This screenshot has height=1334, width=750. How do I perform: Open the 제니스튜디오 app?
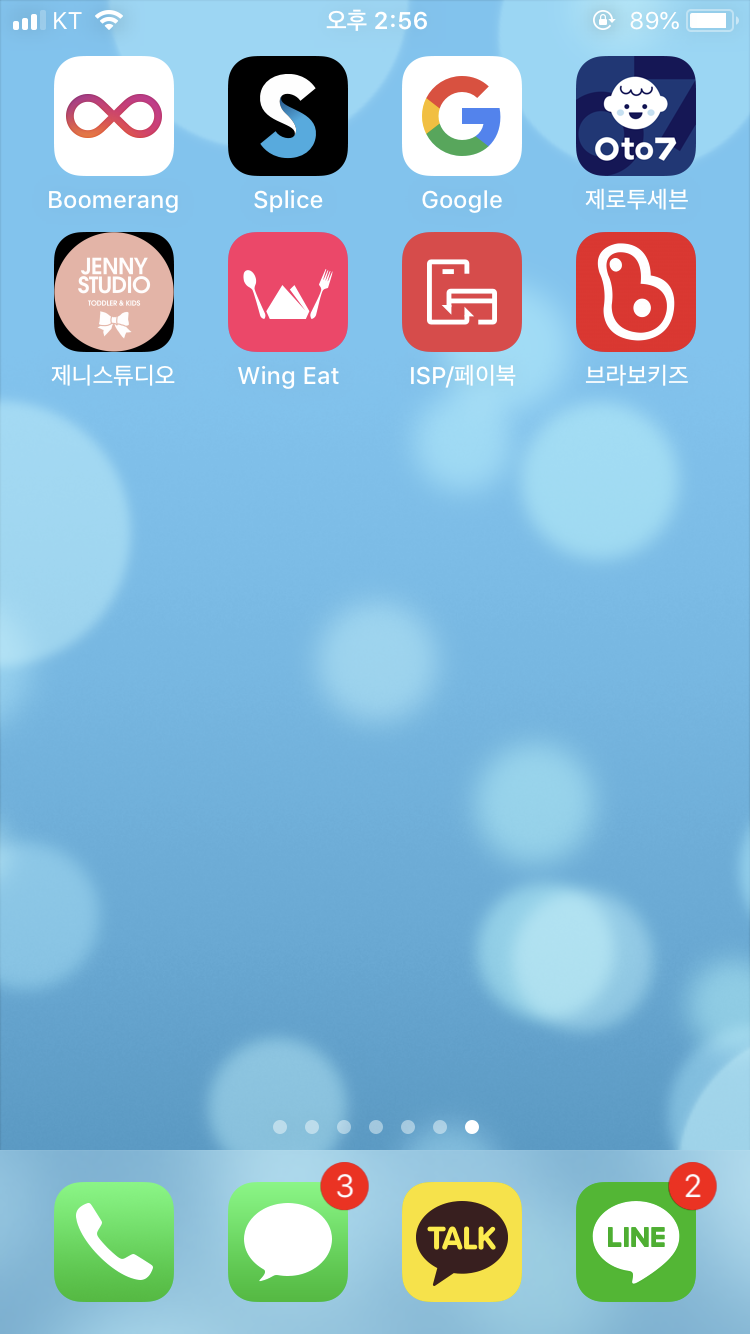coord(114,292)
